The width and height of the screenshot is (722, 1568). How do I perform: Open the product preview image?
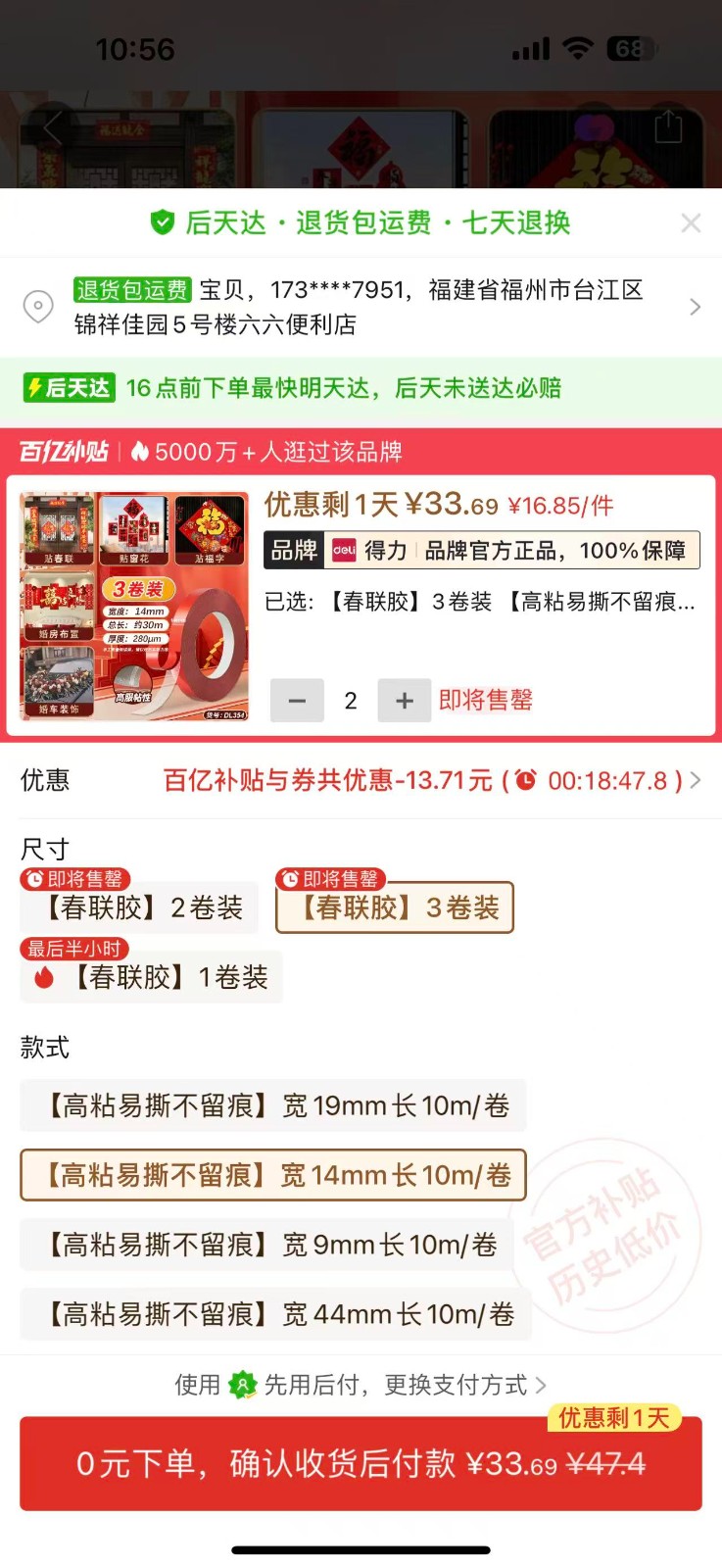point(134,607)
